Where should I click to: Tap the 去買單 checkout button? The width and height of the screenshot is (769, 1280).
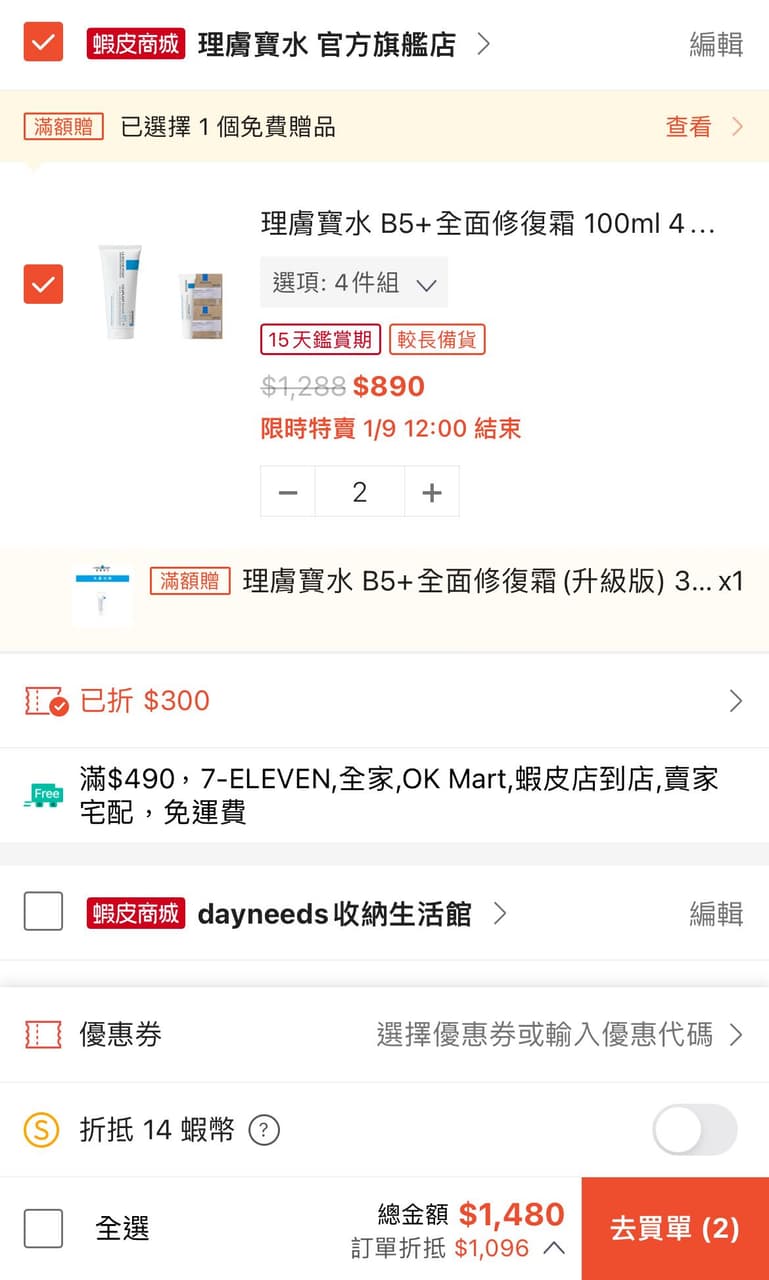point(674,1228)
